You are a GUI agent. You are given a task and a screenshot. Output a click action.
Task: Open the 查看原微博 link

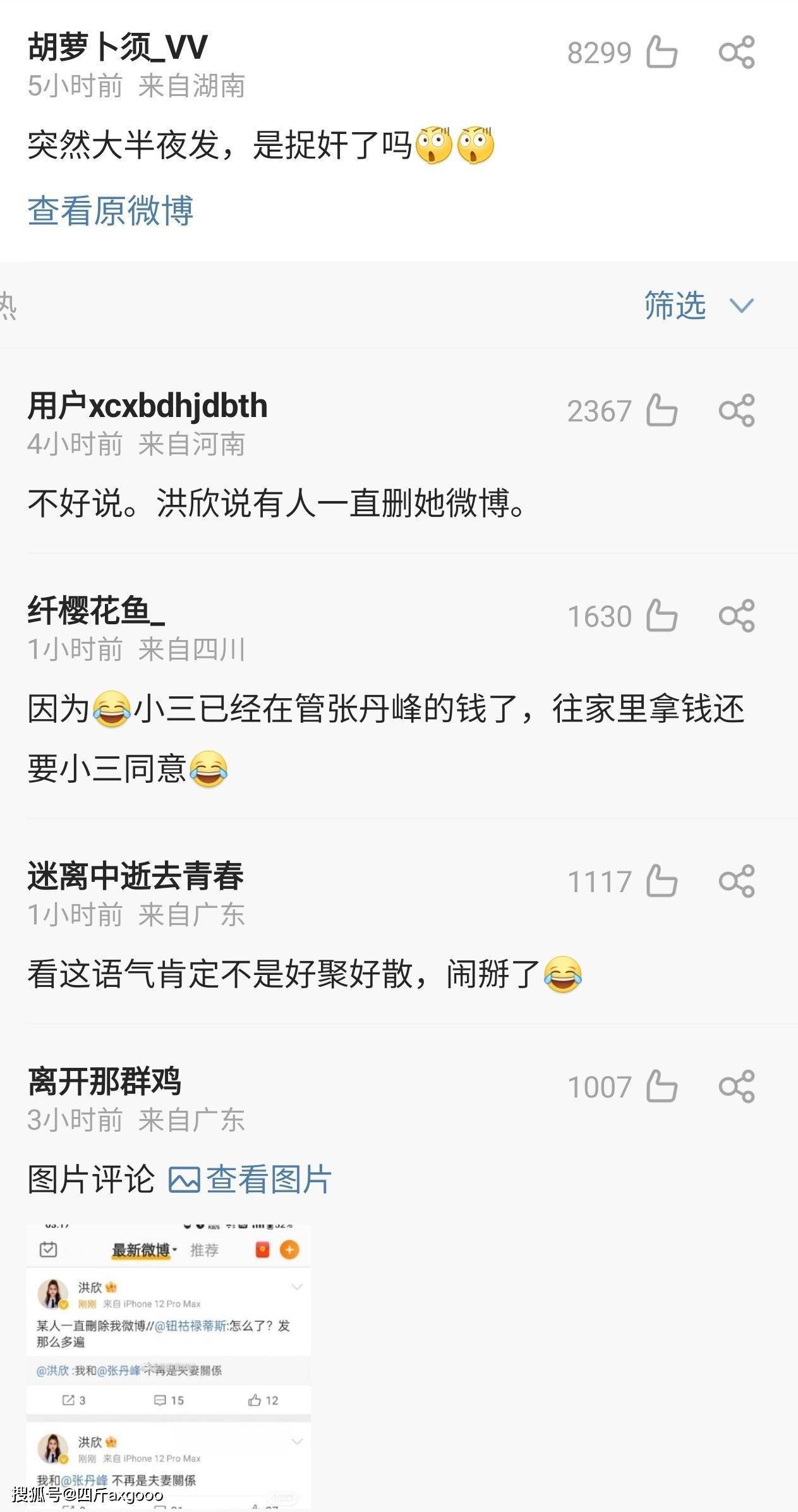(110, 210)
